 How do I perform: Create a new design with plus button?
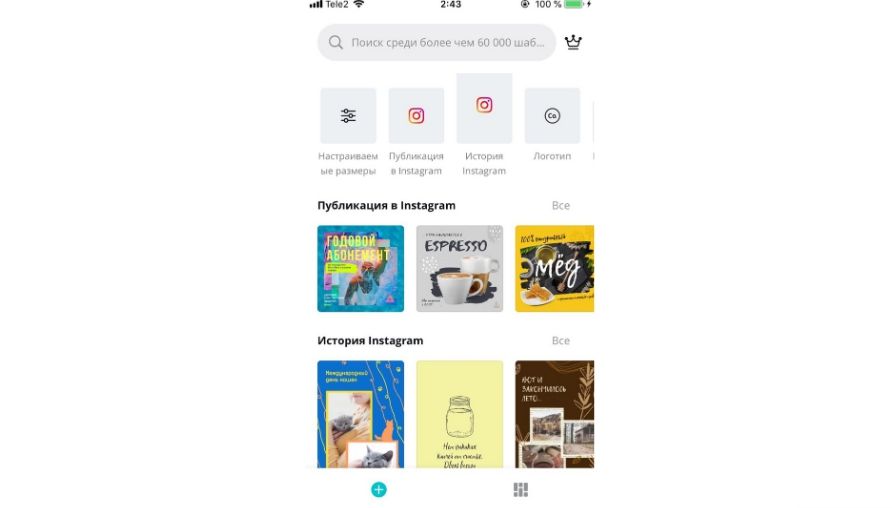[379, 490]
